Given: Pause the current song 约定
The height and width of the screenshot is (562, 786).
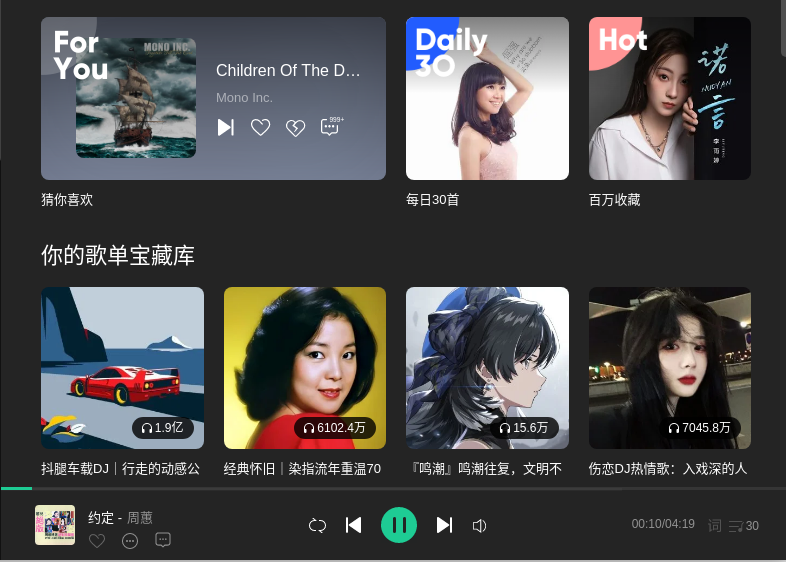Looking at the screenshot, I should (399, 525).
